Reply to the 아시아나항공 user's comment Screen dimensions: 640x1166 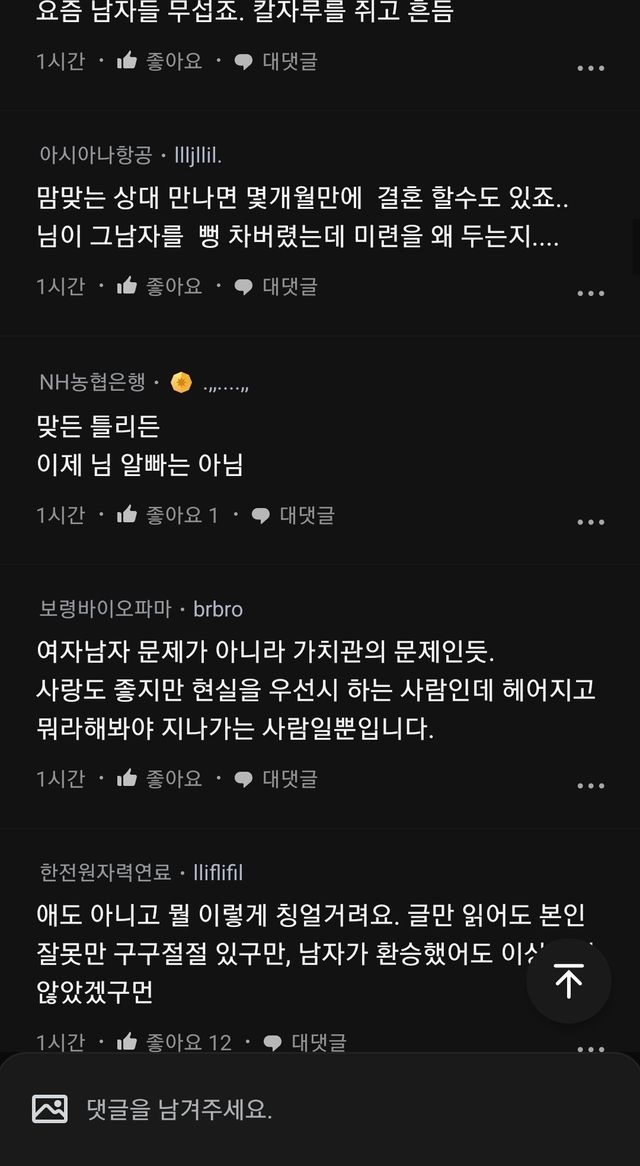(276, 286)
